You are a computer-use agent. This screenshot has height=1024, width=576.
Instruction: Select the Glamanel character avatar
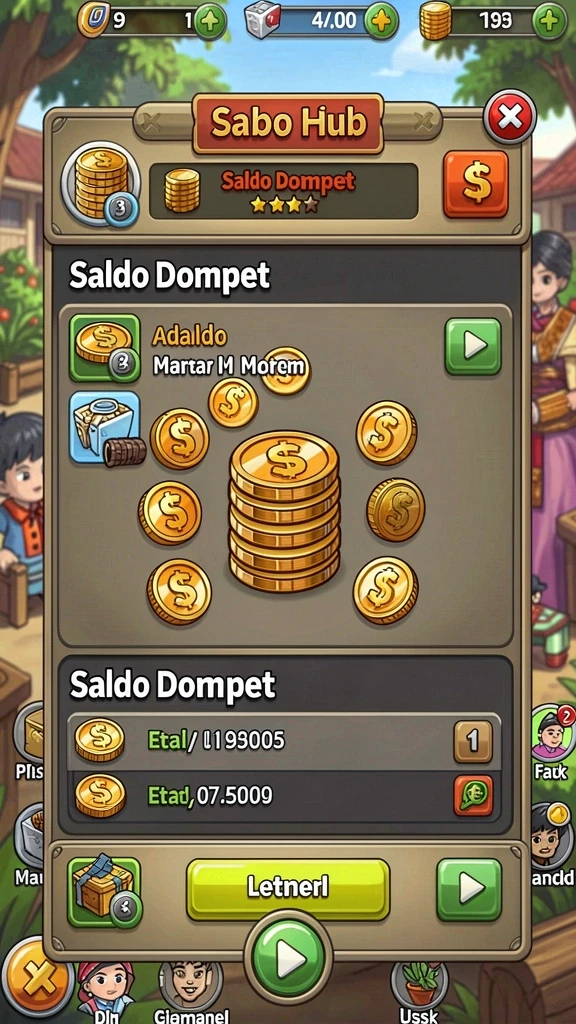pos(190,985)
